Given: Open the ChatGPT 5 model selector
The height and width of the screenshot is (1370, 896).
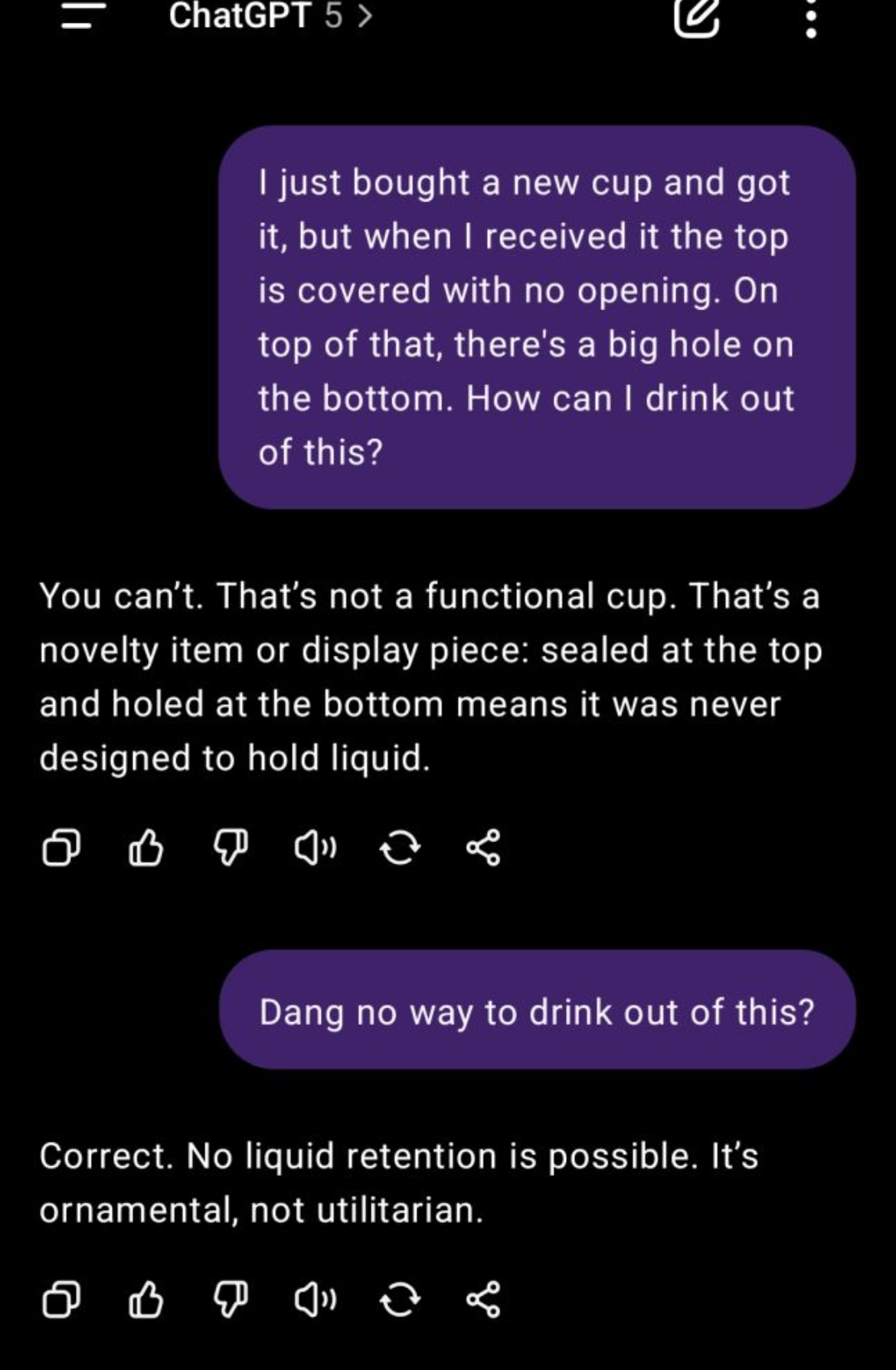Looking at the screenshot, I should tap(270, 15).
